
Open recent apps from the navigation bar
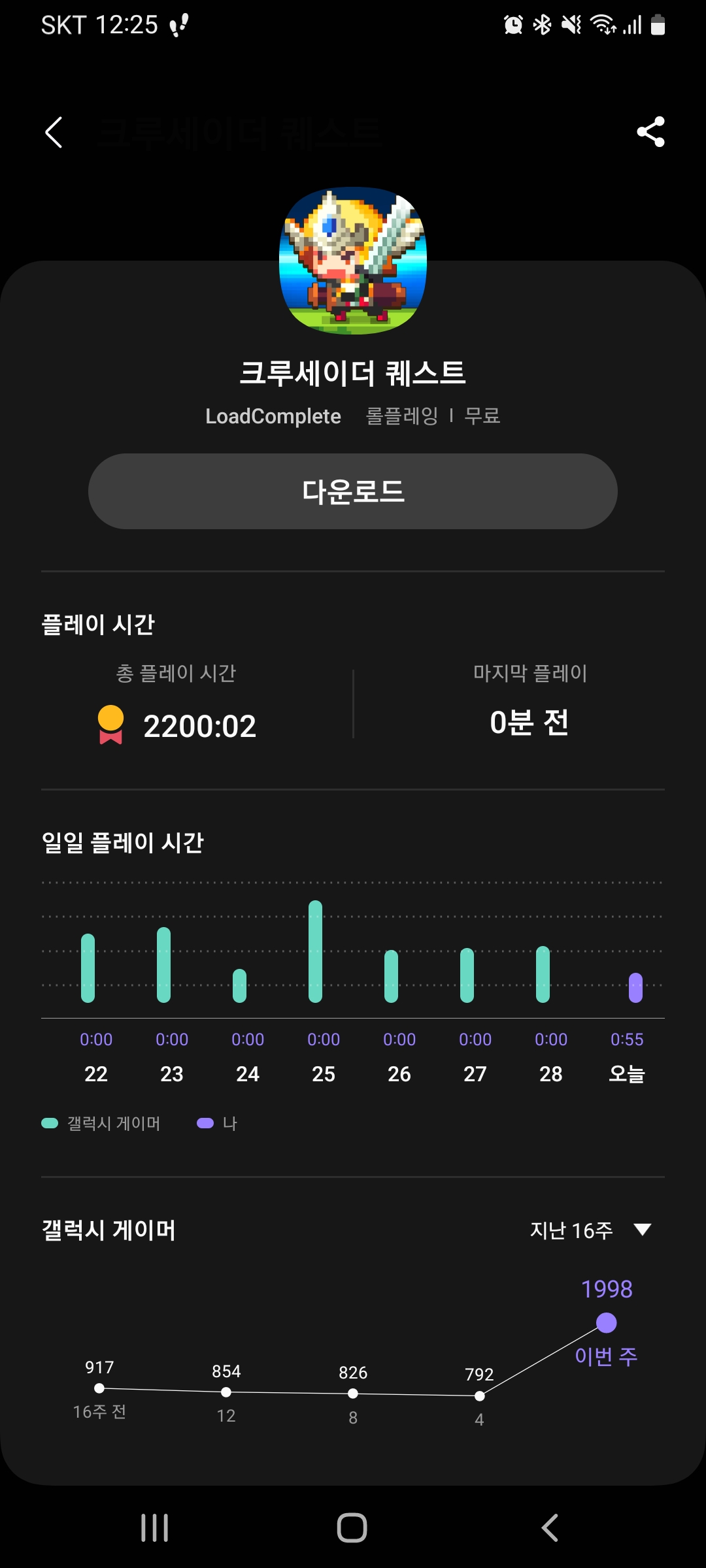pos(155,1527)
